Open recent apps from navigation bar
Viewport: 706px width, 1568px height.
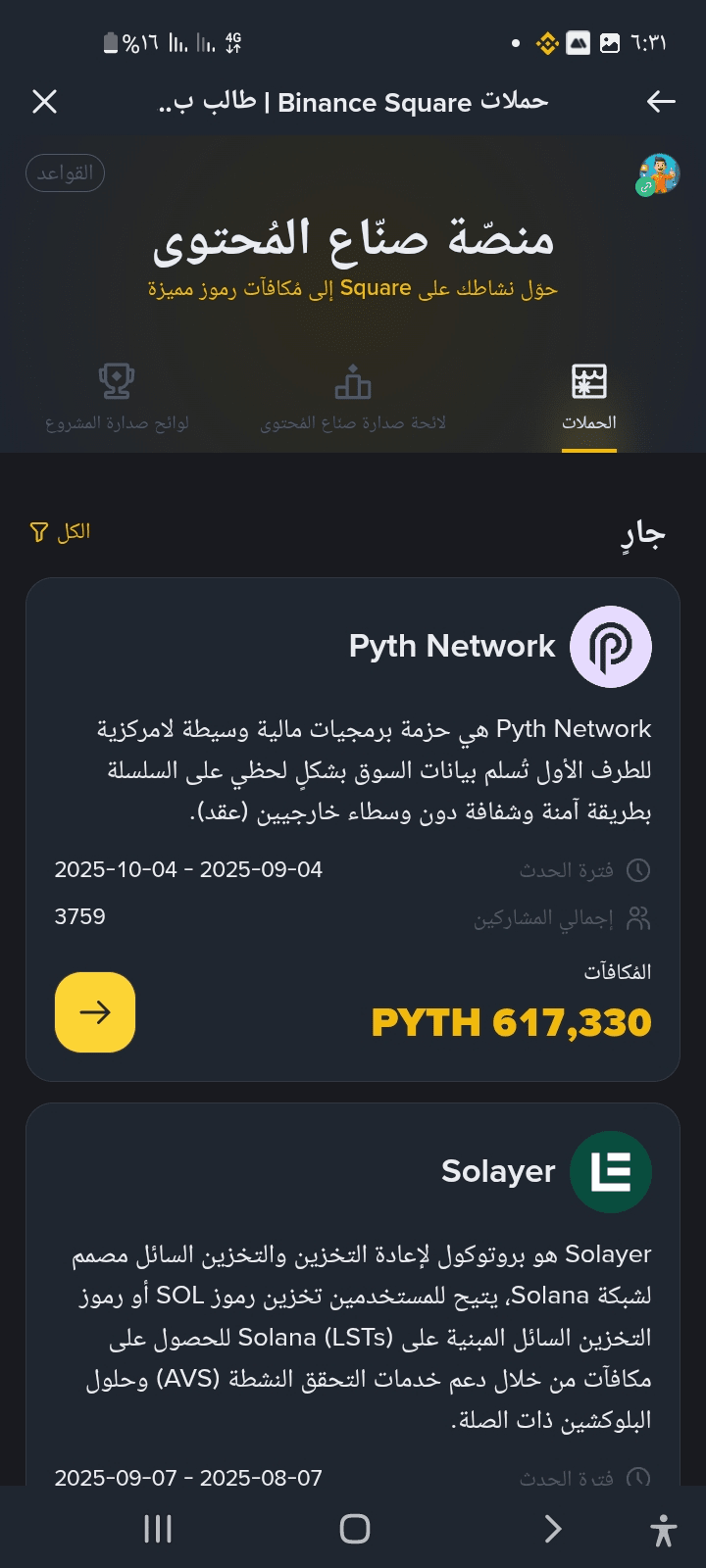[158, 1529]
